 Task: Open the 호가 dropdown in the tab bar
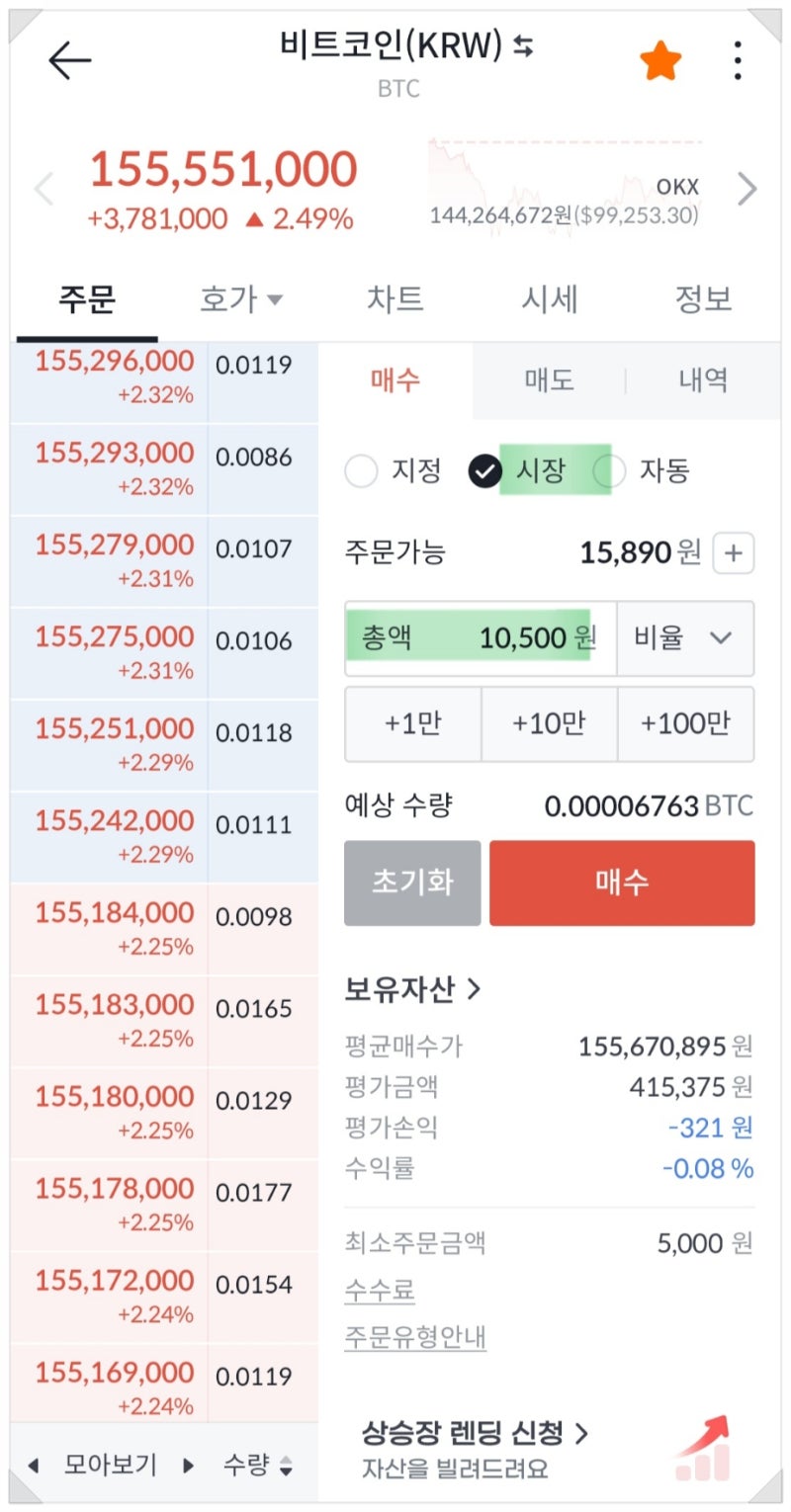(240, 299)
